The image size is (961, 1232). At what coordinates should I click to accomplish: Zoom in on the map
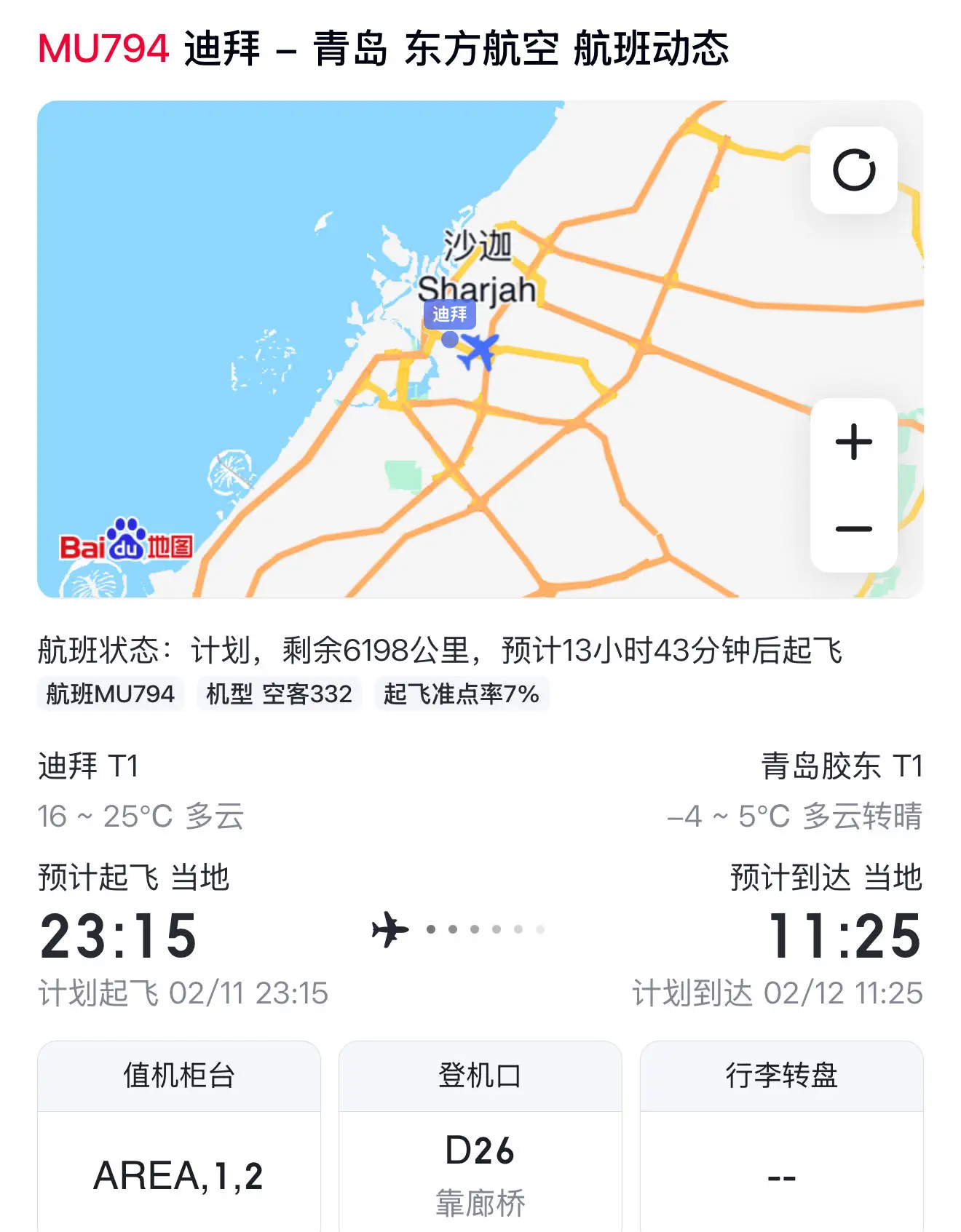click(x=853, y=442)
